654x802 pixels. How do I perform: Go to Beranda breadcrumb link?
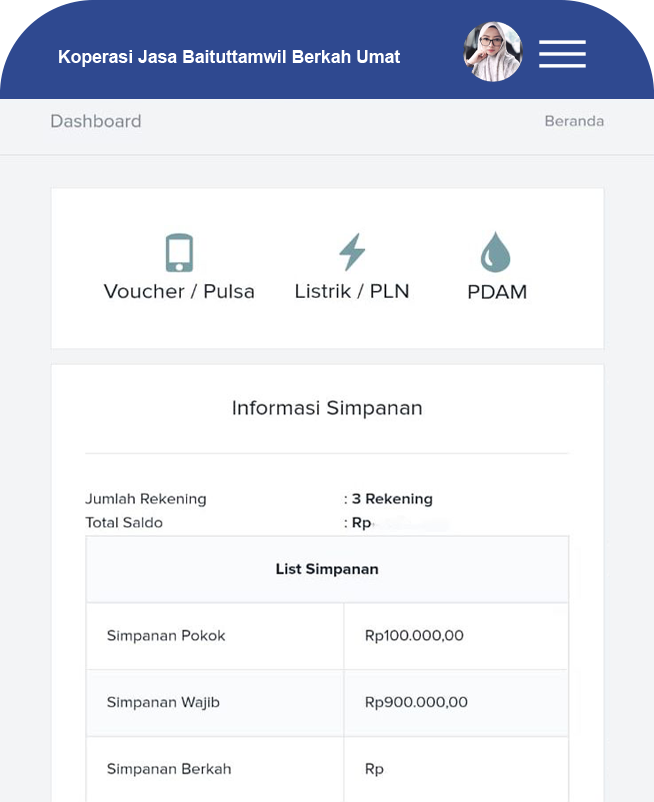click(x=574, y=121)
